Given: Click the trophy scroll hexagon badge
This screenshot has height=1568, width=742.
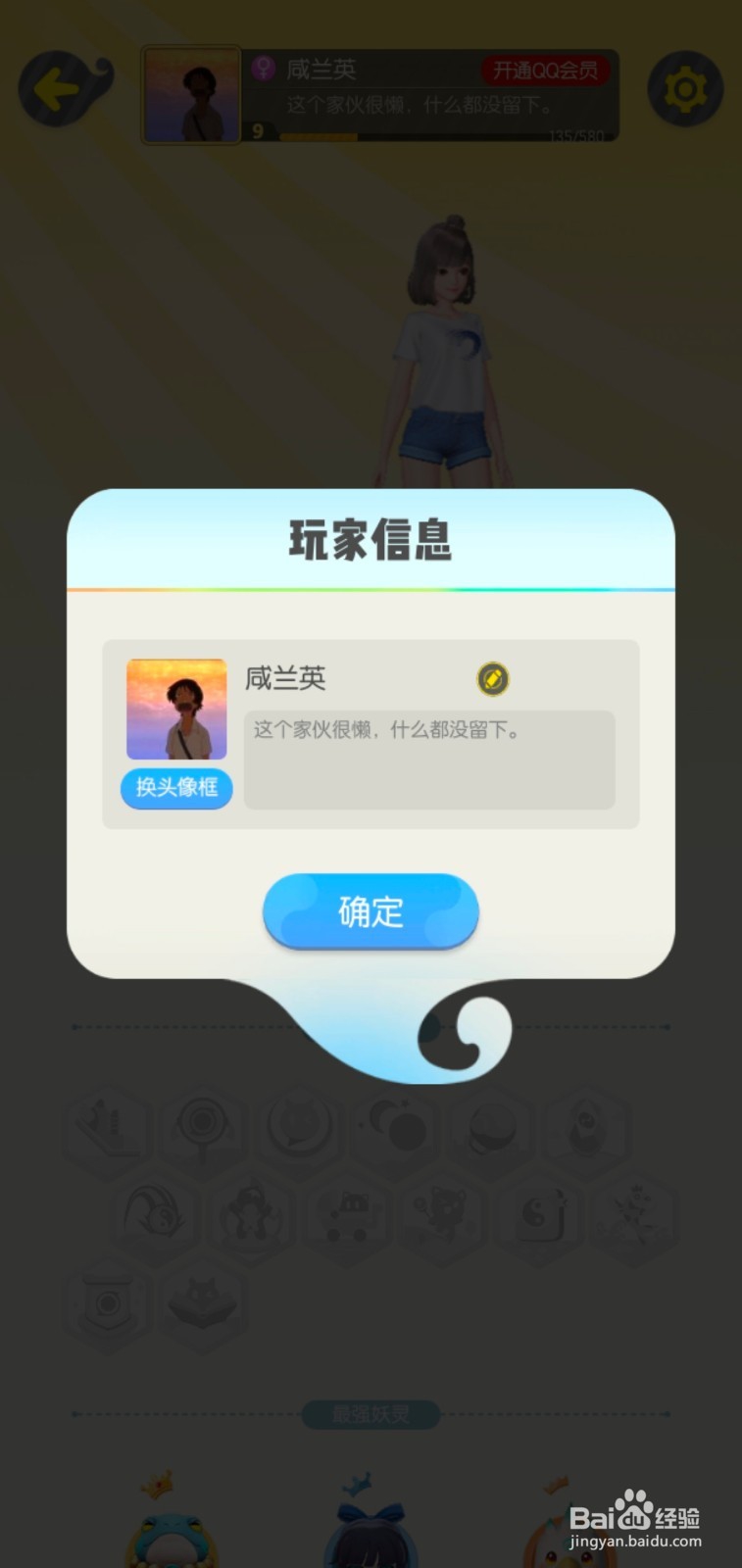Looking at the screenshot, I should 108,1308.
